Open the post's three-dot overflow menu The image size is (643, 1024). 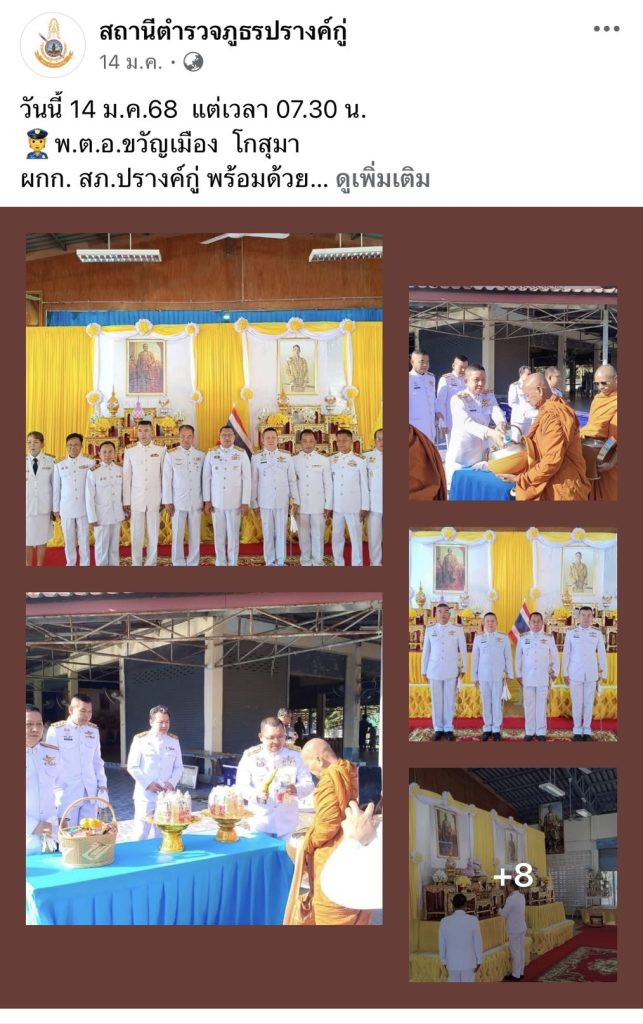[x=606, y=29]
